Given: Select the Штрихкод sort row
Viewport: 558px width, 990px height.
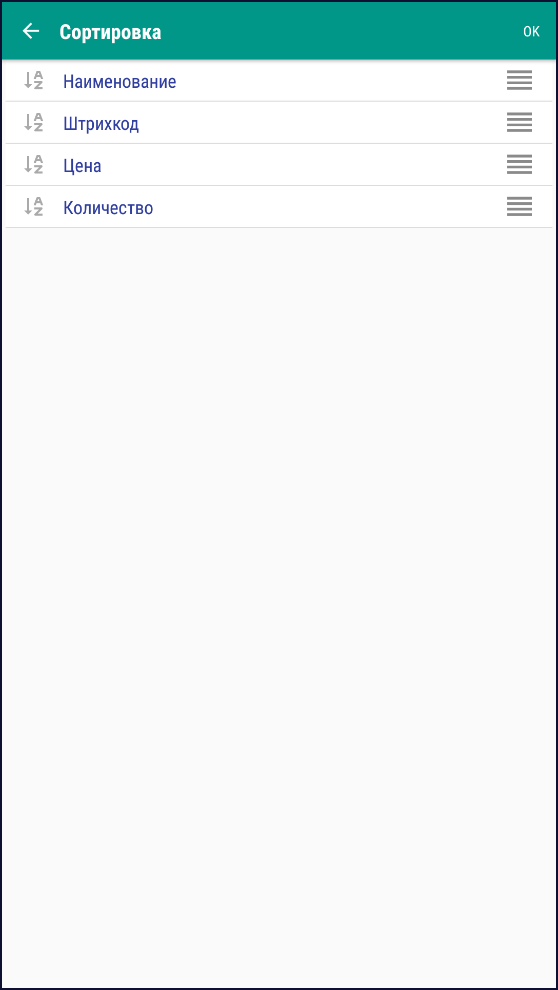Looking at the screenshot, I should pos(279,123).
